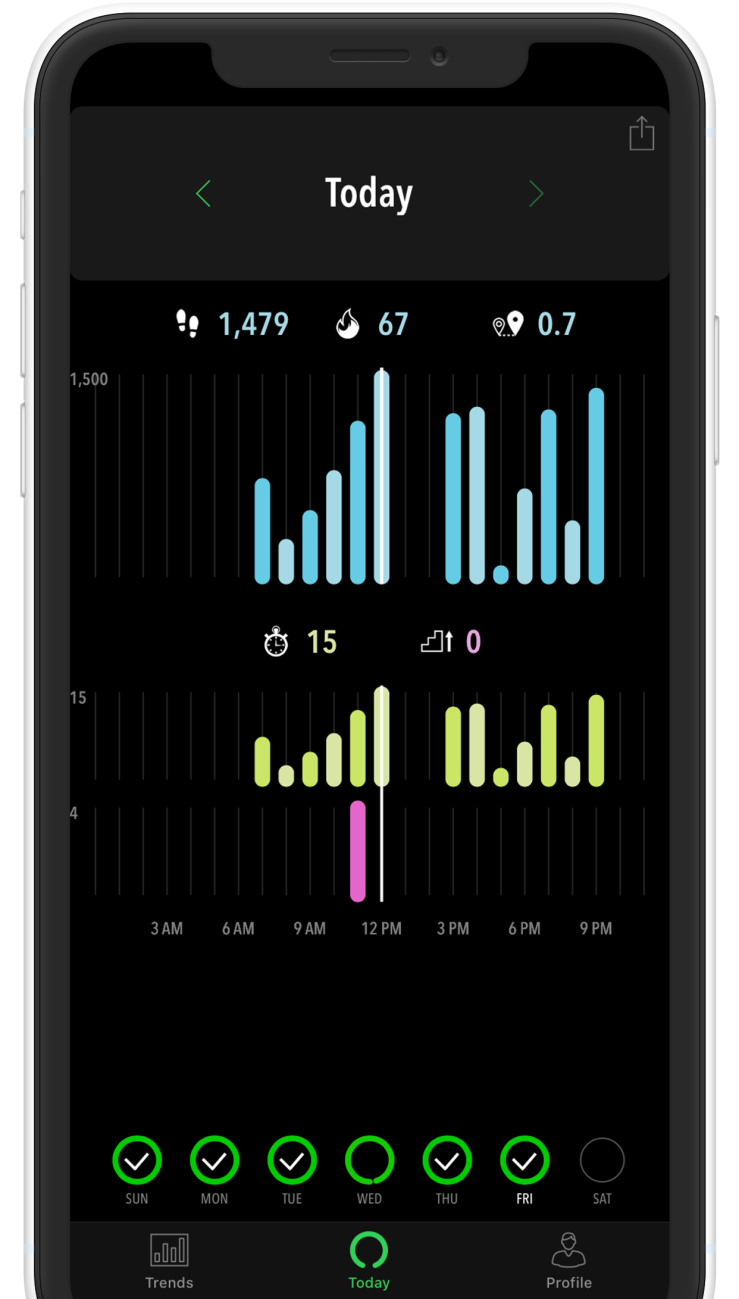The image size is (739, 1299).
Task: Select Thursday's activity ring
Action: pyautogui.click(x=447, y=1161)
